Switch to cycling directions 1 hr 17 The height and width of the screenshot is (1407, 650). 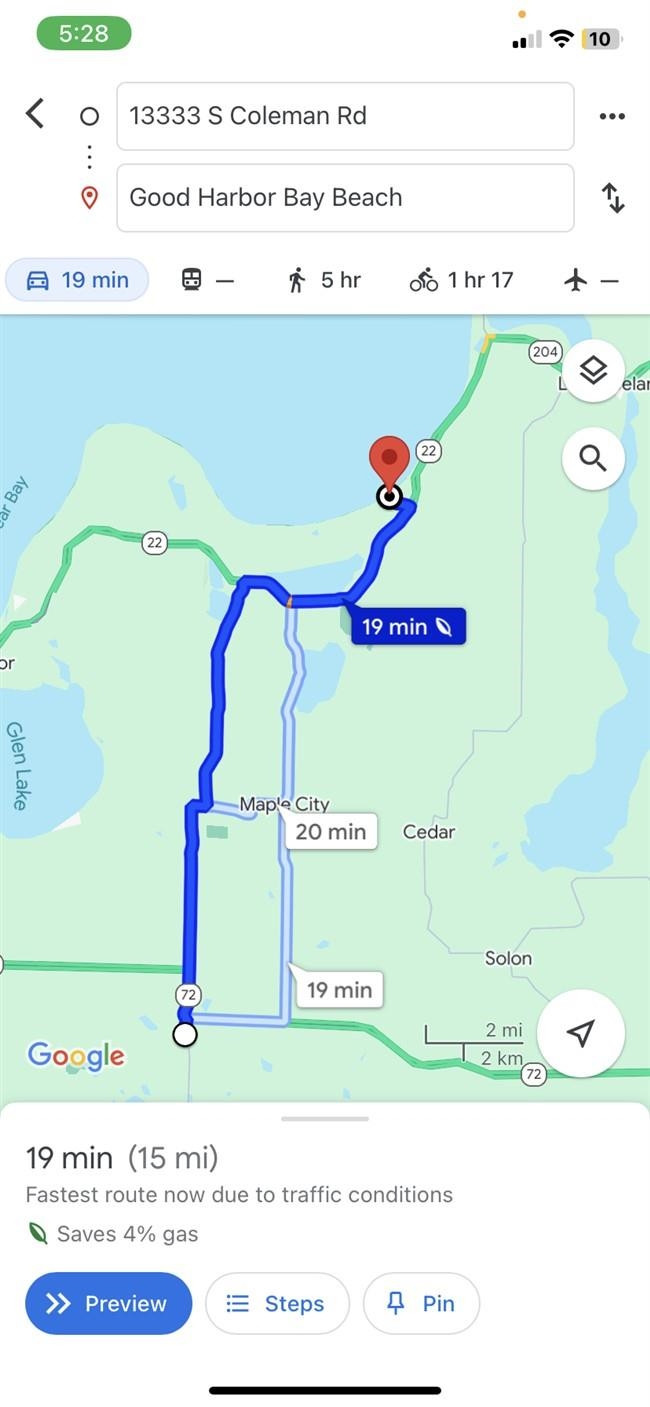pyautogui.click(x=461, y=280)
